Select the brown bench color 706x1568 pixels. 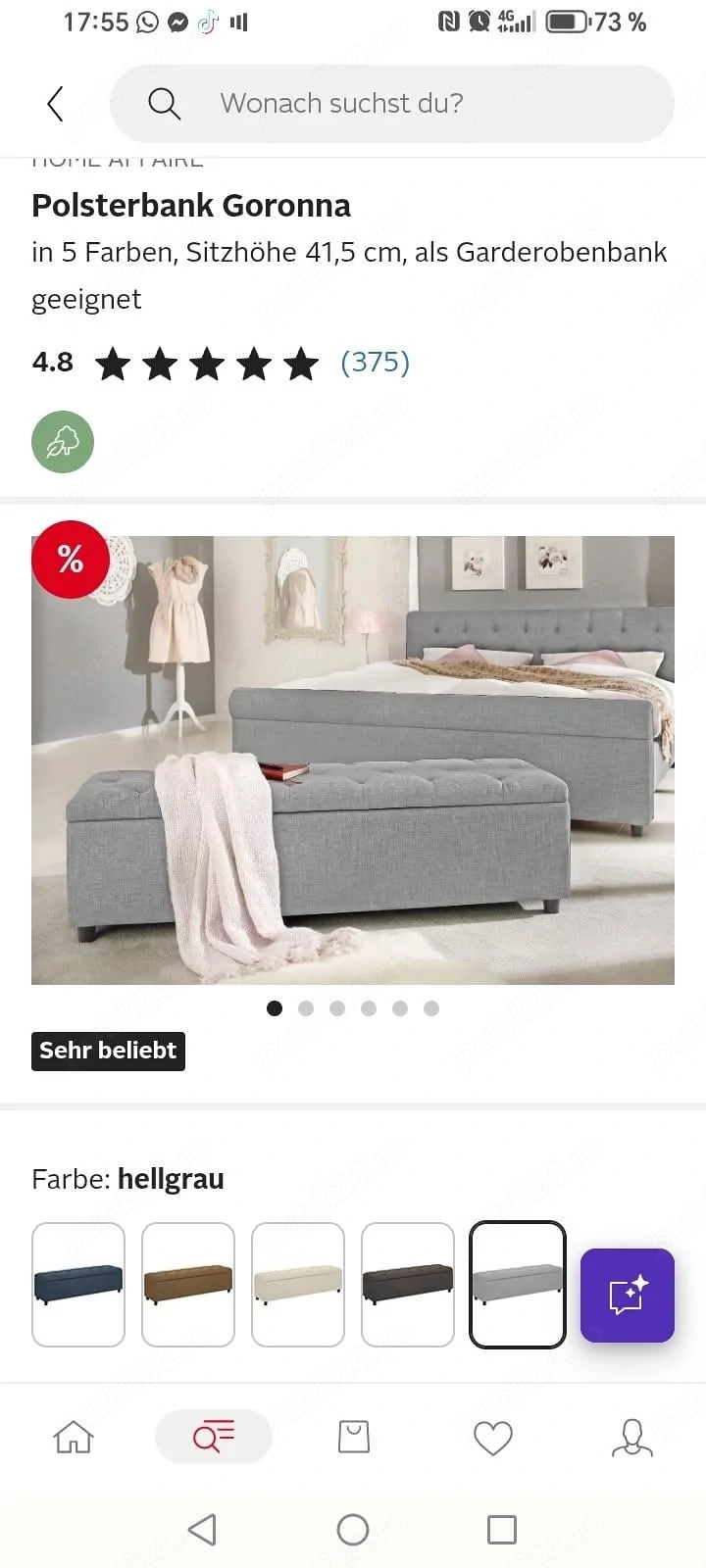[x=188, y=1284]
